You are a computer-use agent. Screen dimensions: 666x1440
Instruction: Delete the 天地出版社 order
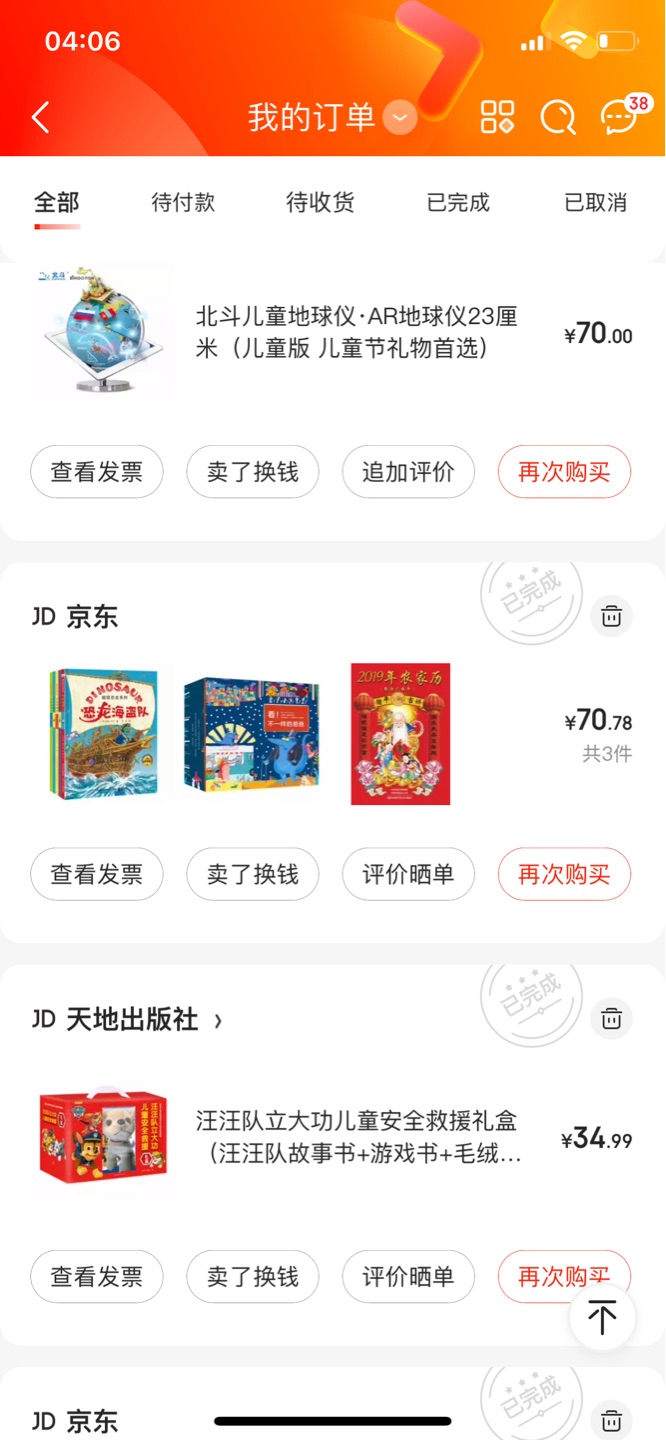coord(611,1019)
